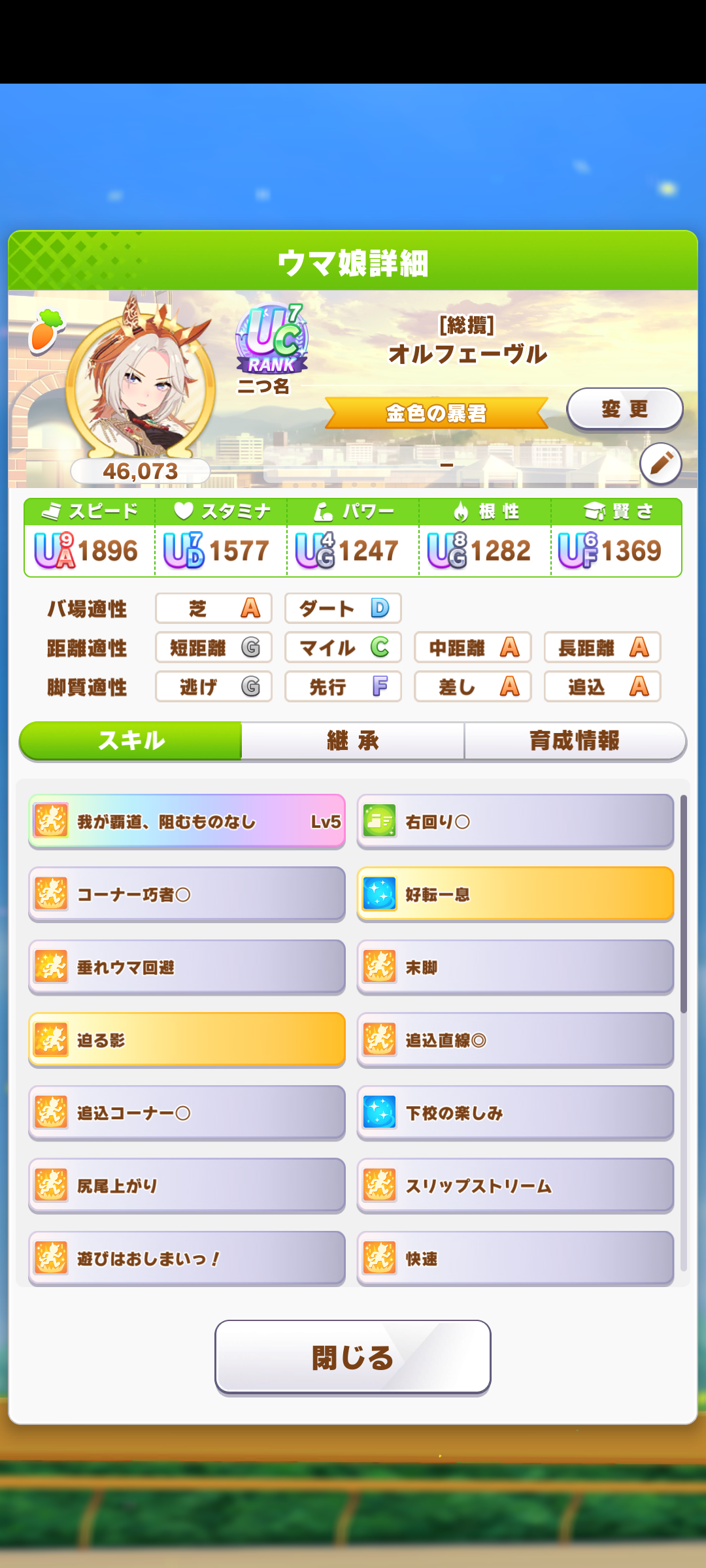The image size is (706, 1568).
Task: Open the 末脚 skill entry
Action: (515, 967)
